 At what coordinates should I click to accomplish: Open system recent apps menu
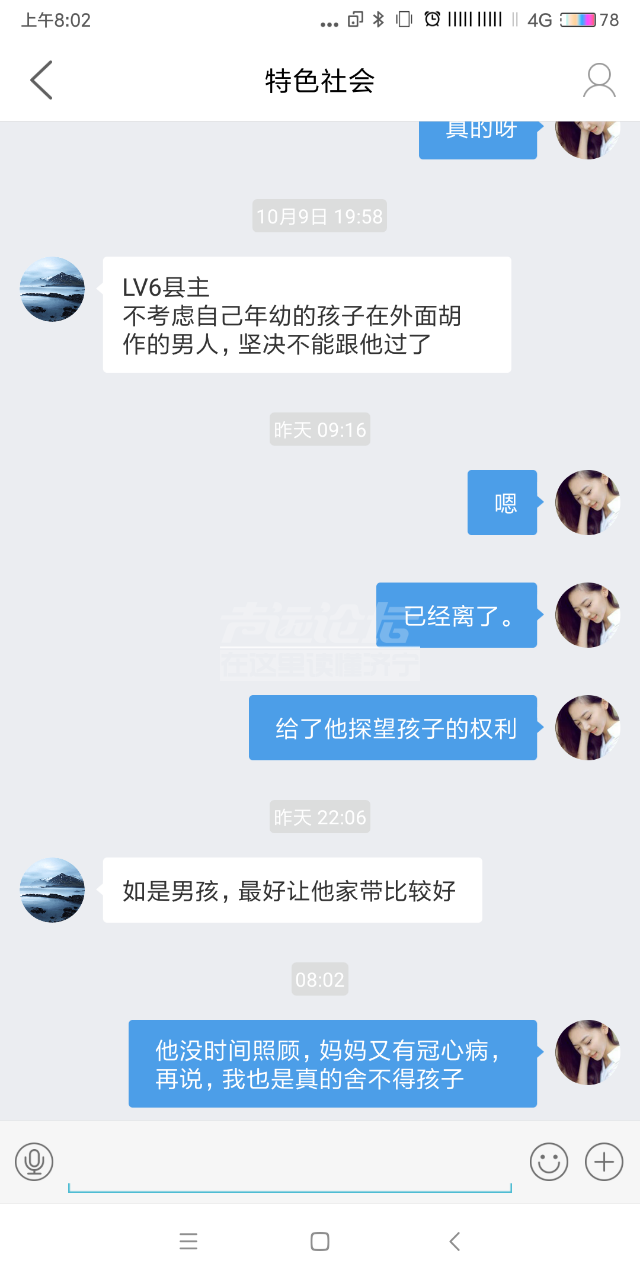(188, 1241)
